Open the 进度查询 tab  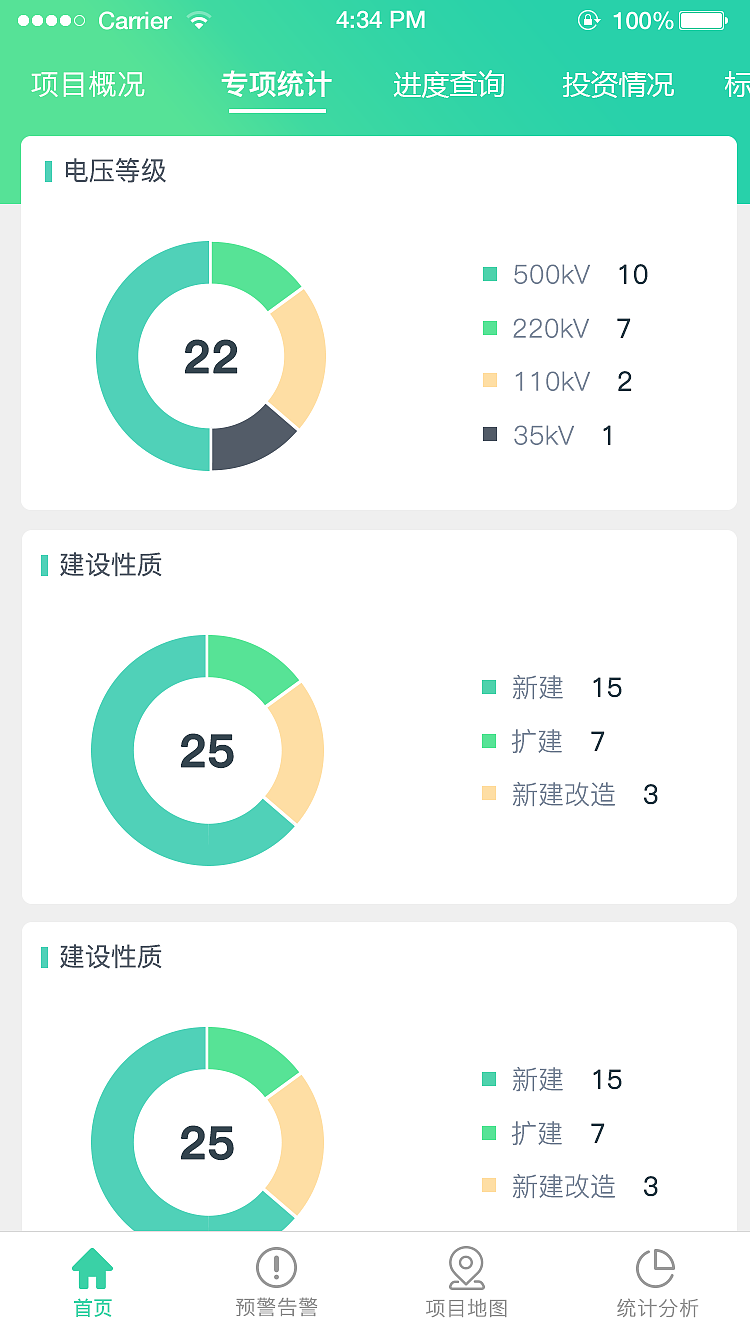point(447,86)
